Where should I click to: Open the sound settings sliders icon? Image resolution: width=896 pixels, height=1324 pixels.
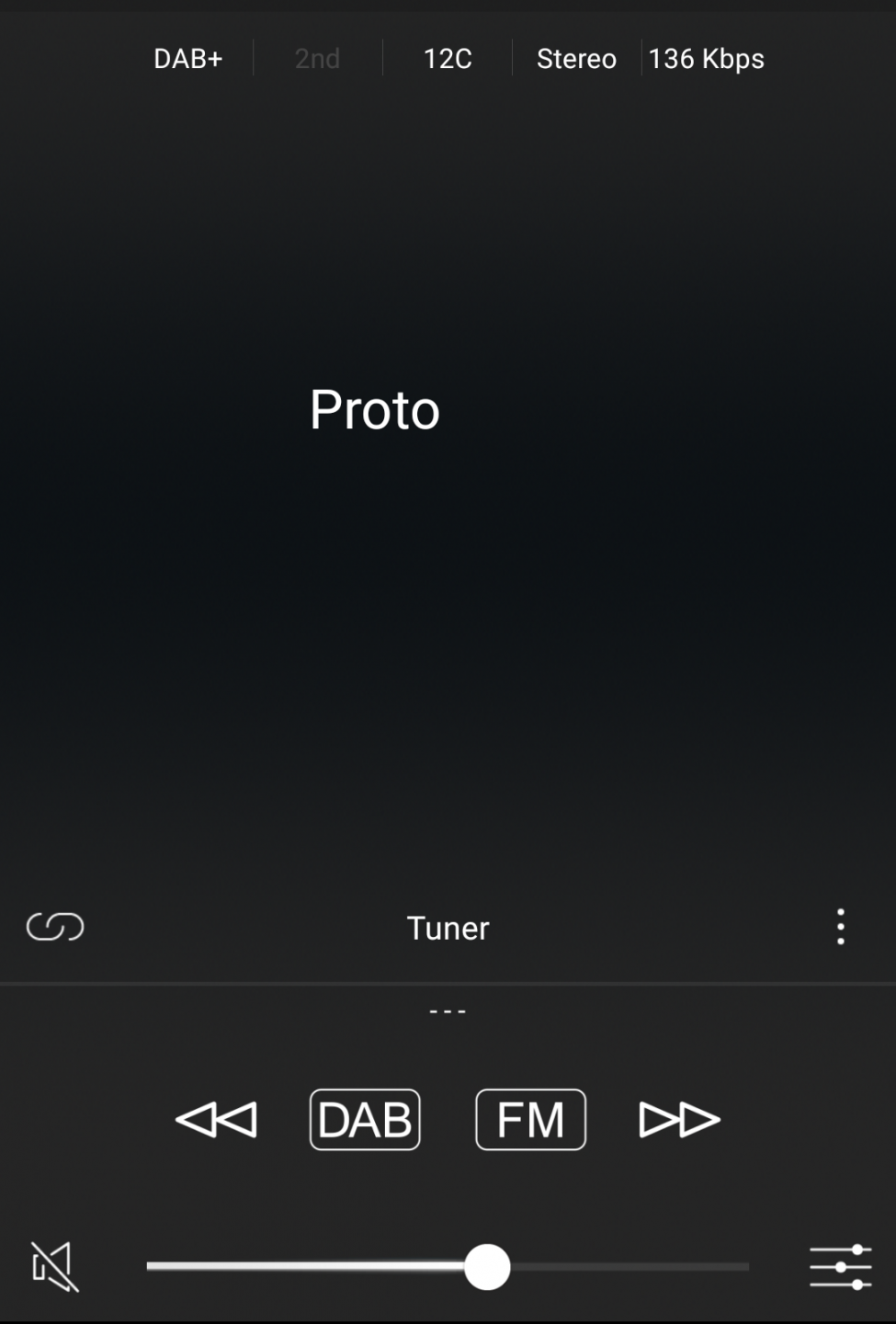[x=840, y=1267]
